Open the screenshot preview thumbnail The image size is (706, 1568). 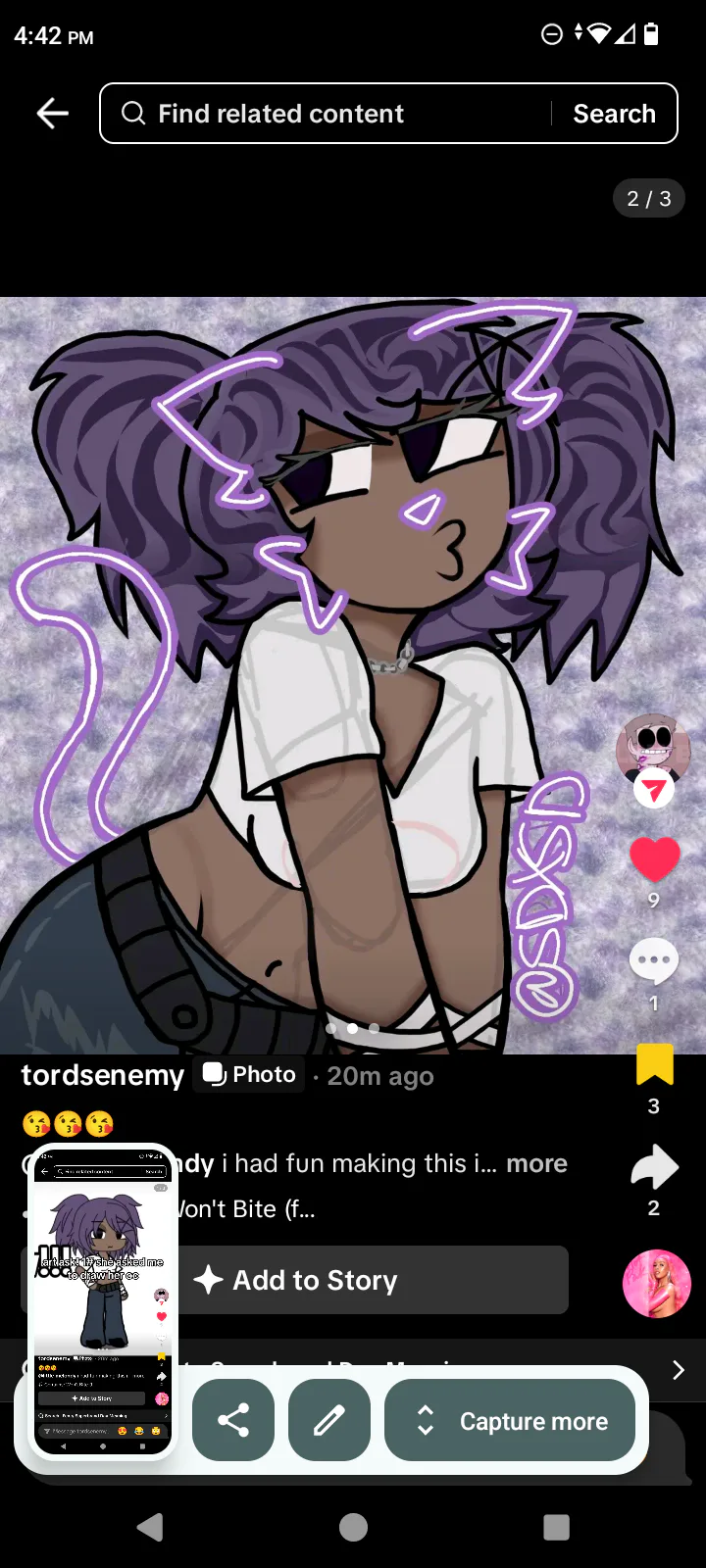102,1300
